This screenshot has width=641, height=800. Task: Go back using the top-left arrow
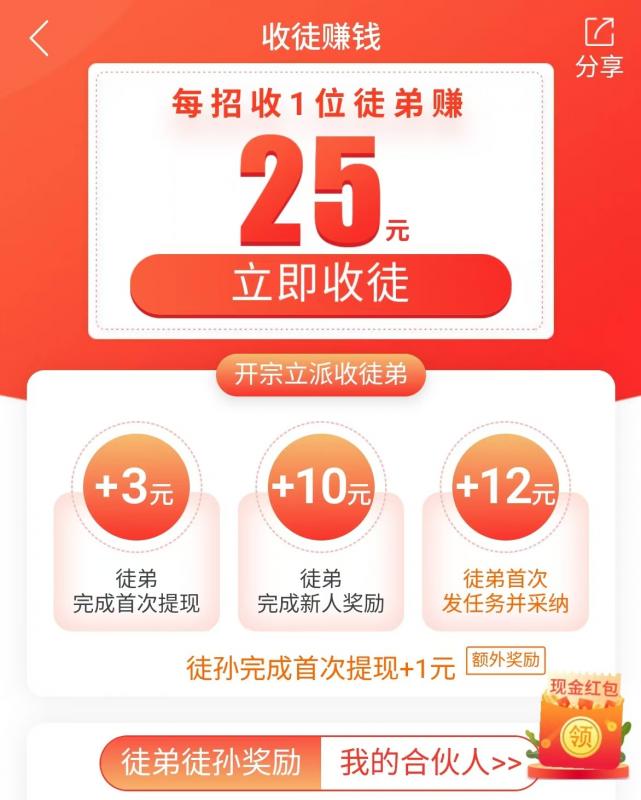click(39, 38)
